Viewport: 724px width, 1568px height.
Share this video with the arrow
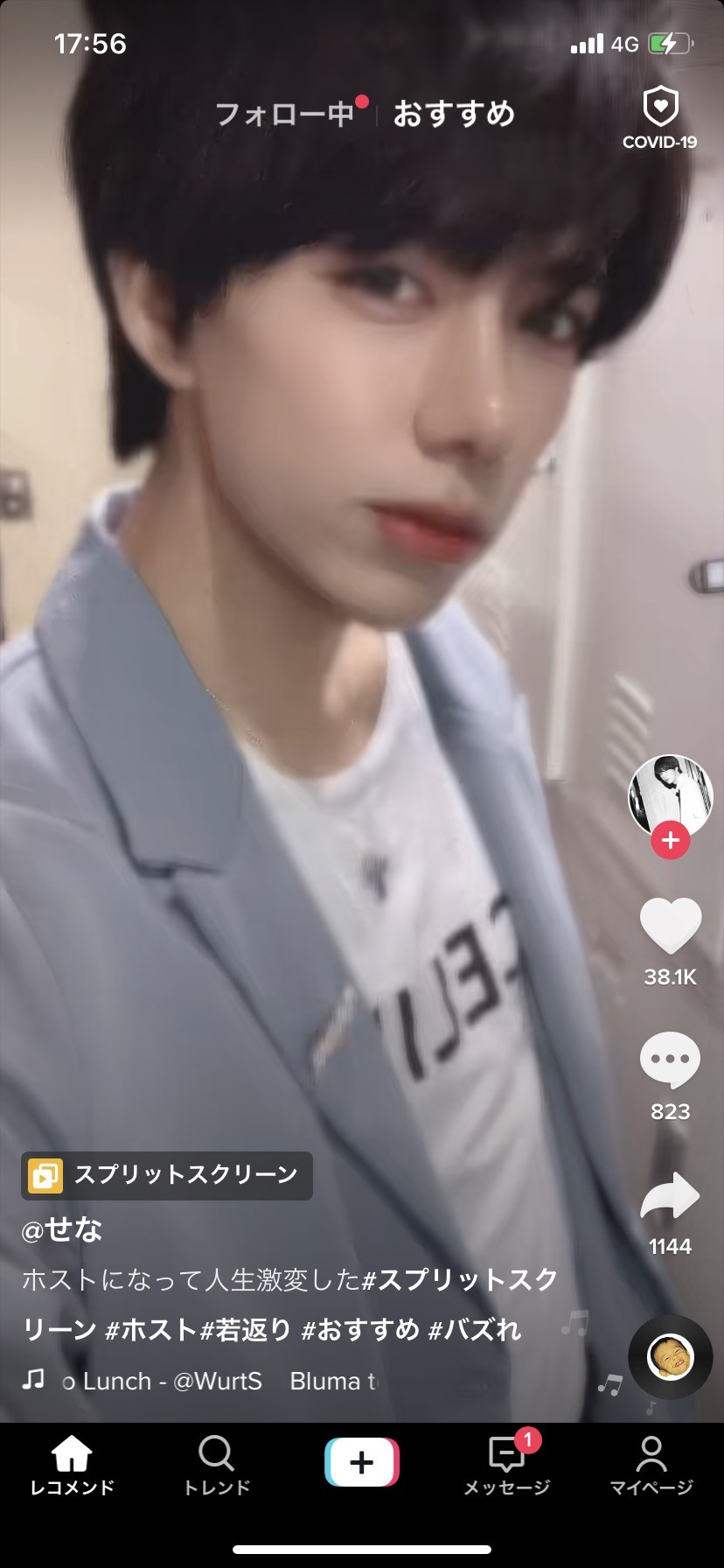(x=670, y=1196)
